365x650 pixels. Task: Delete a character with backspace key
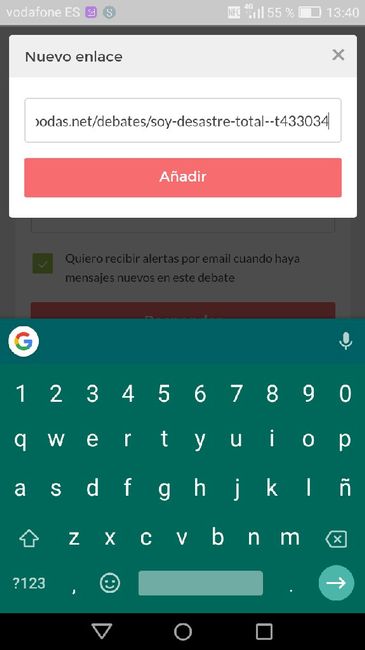click(x=336, y=539)
